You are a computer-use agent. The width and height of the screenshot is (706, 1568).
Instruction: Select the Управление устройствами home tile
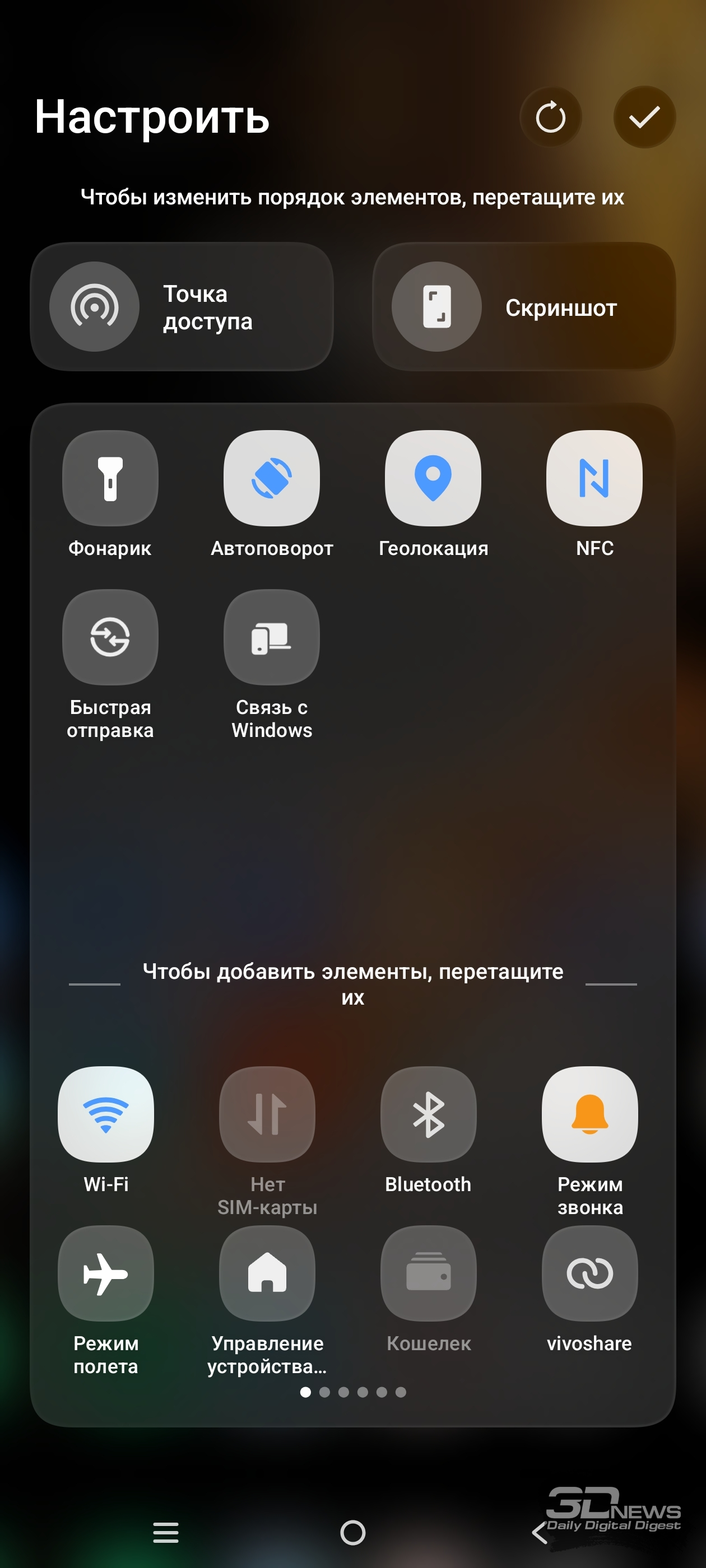click(x=267, y=1273)
